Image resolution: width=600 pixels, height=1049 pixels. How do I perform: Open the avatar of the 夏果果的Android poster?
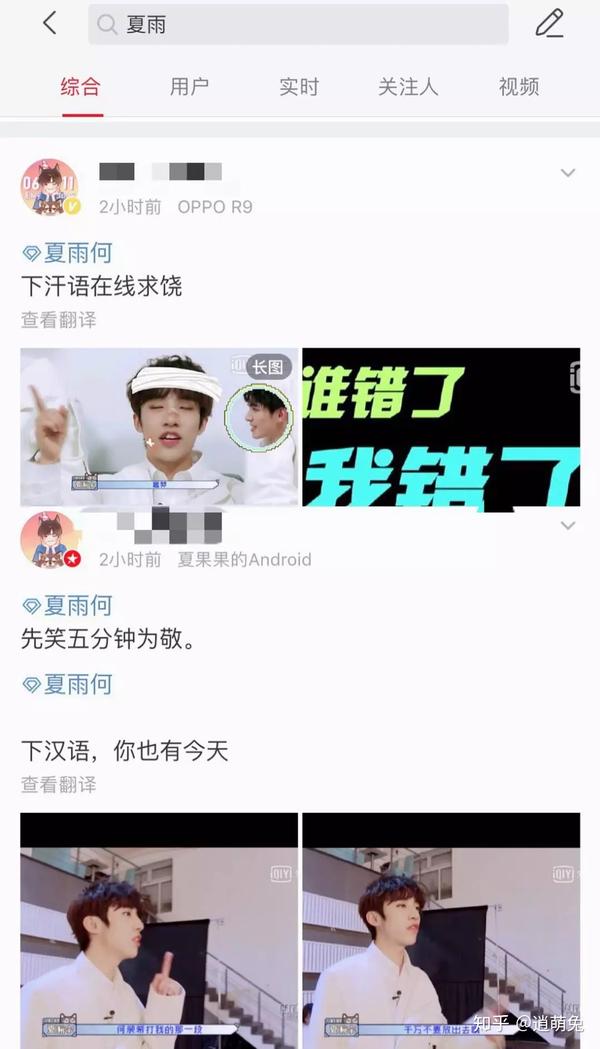[50, 539]
